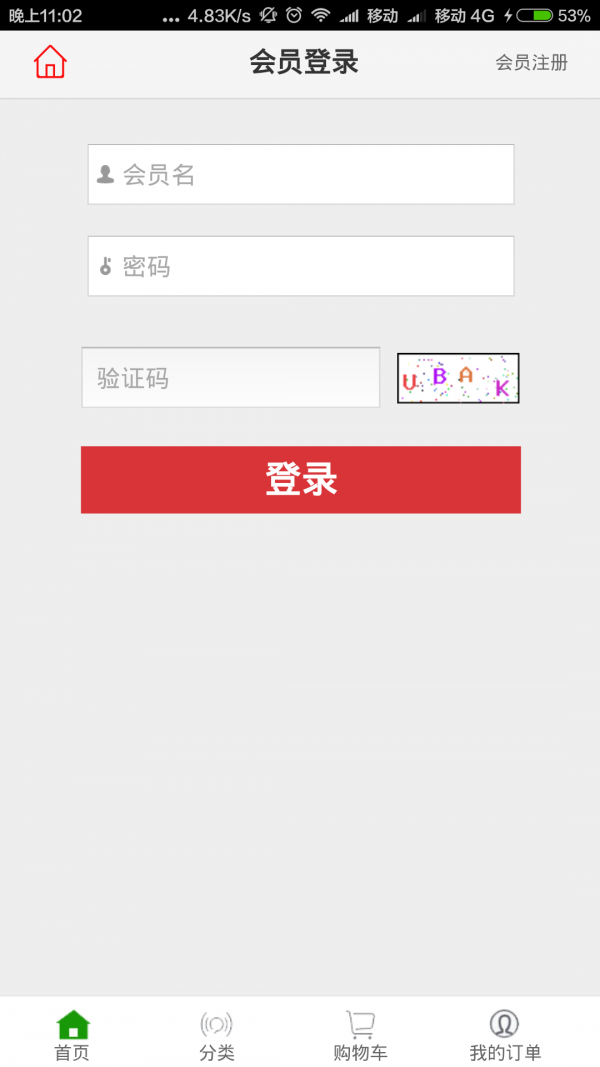Tap the red home icon in header

pos(50,62)
